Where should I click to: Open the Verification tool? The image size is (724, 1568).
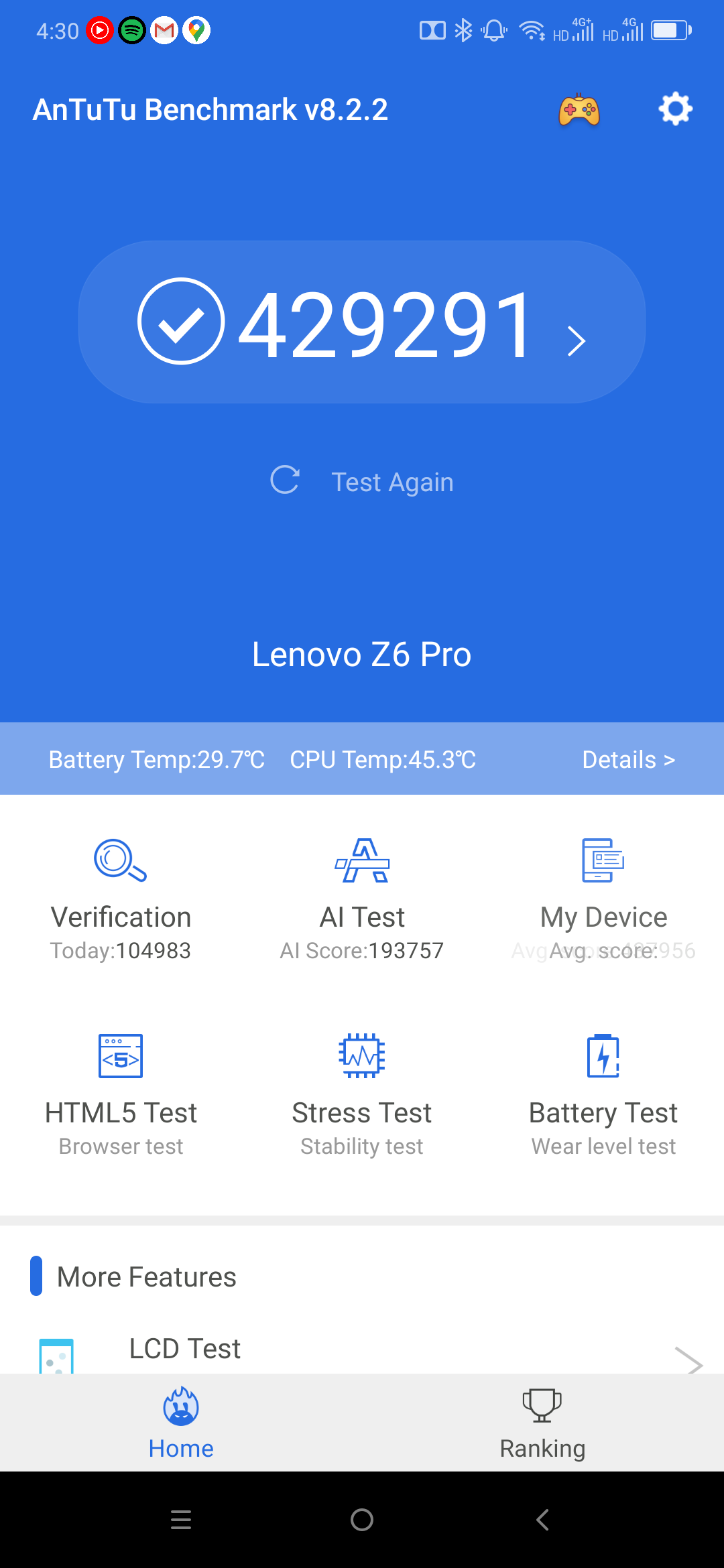click(121, 898)
